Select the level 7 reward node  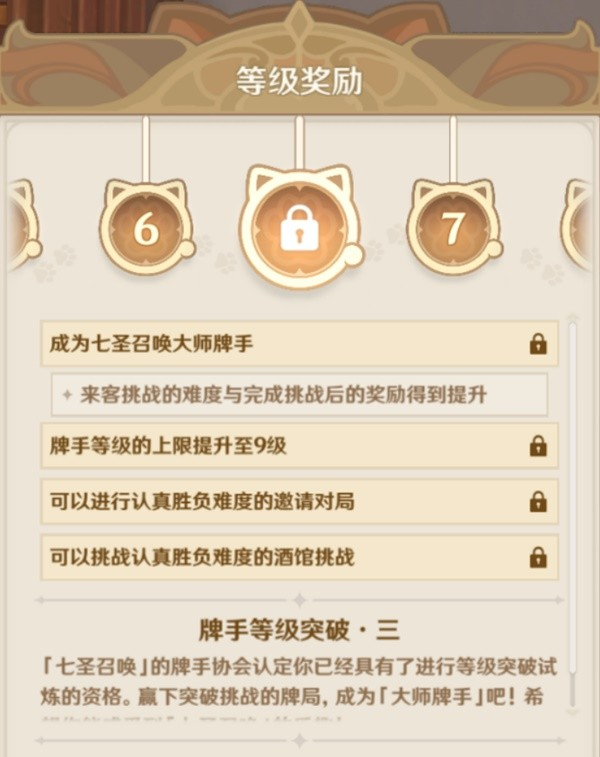pos(453,229)
